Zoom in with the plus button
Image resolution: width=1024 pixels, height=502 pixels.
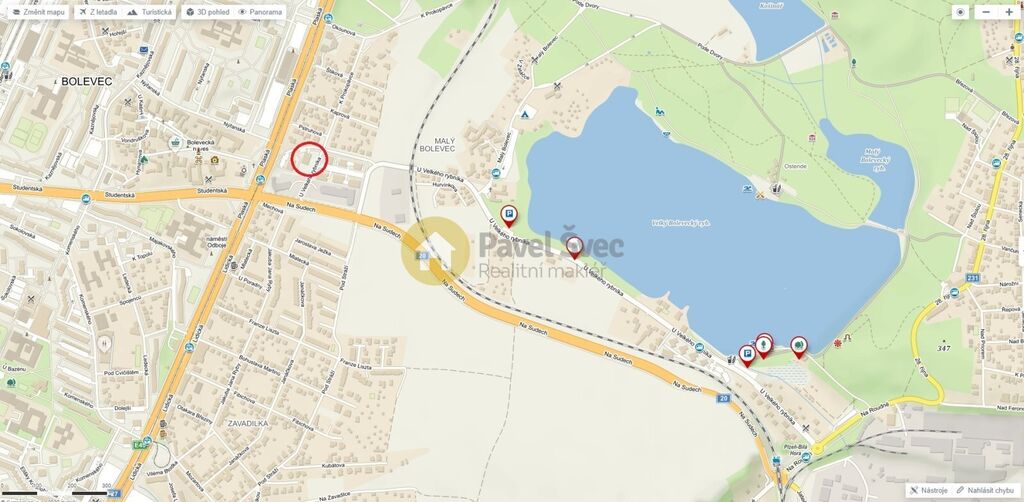(x=1009, y=12)
